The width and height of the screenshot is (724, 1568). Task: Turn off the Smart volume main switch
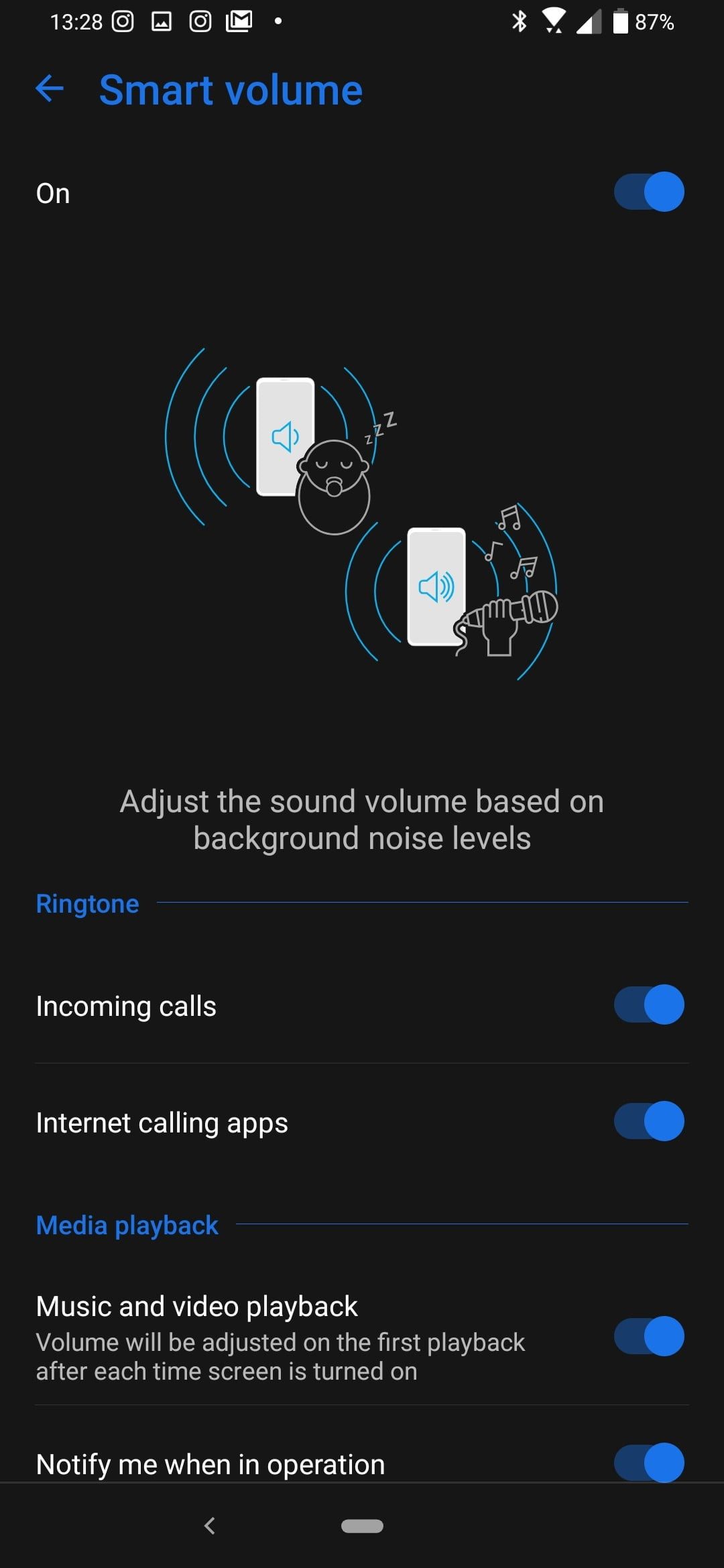click(649, 192)
